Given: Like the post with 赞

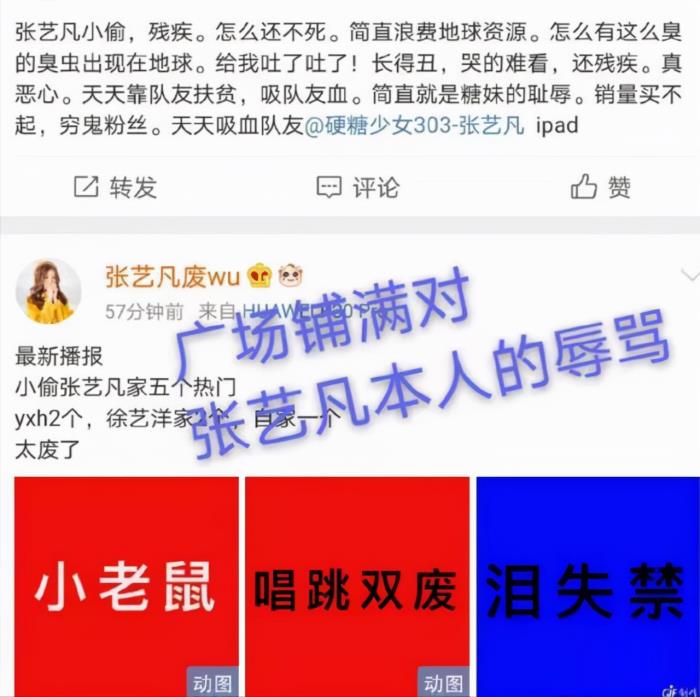Looking at the screenshot, I should [x=600, y=187].
